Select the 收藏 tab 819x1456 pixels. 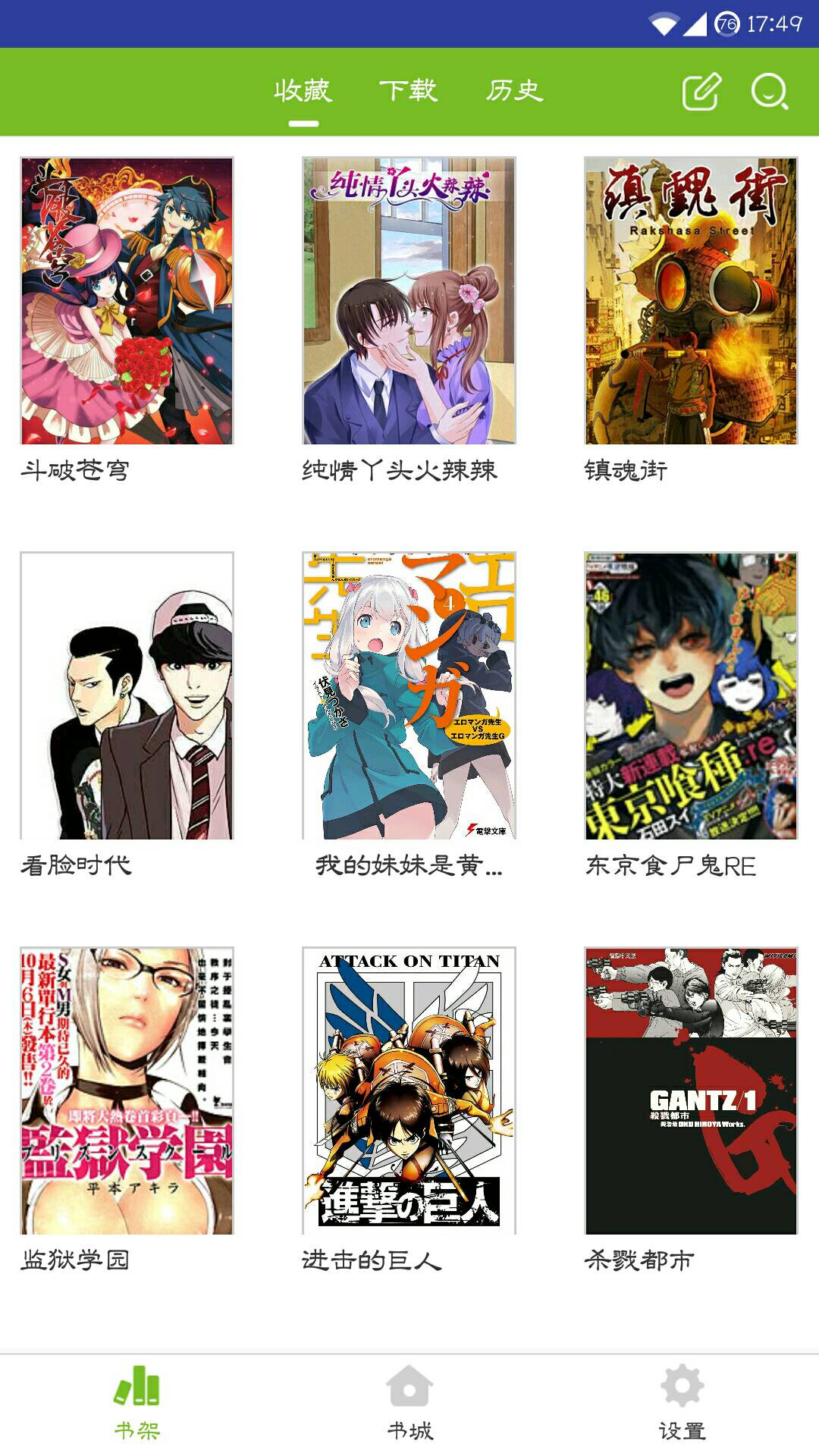[303, 91]
